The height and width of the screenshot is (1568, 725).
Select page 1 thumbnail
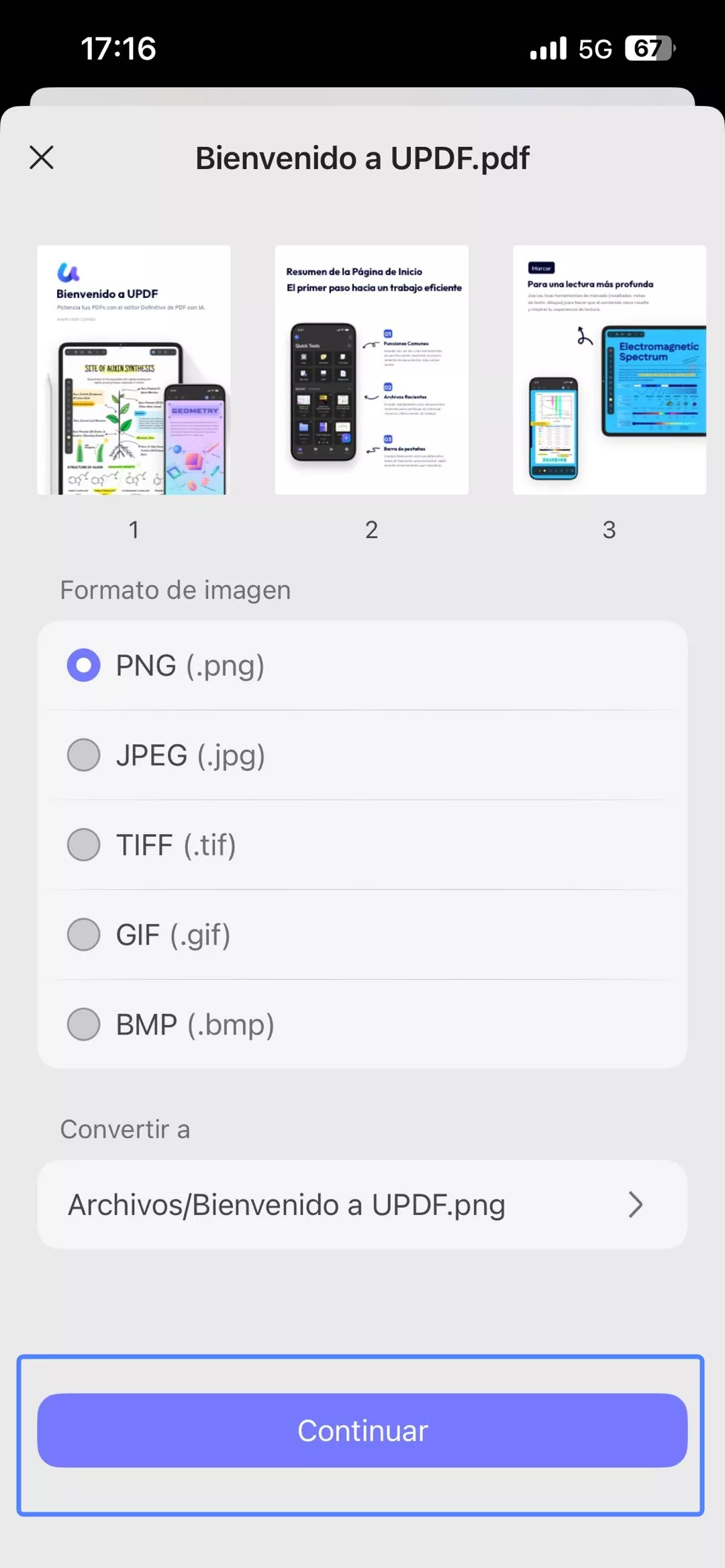[x=134, y=370]
